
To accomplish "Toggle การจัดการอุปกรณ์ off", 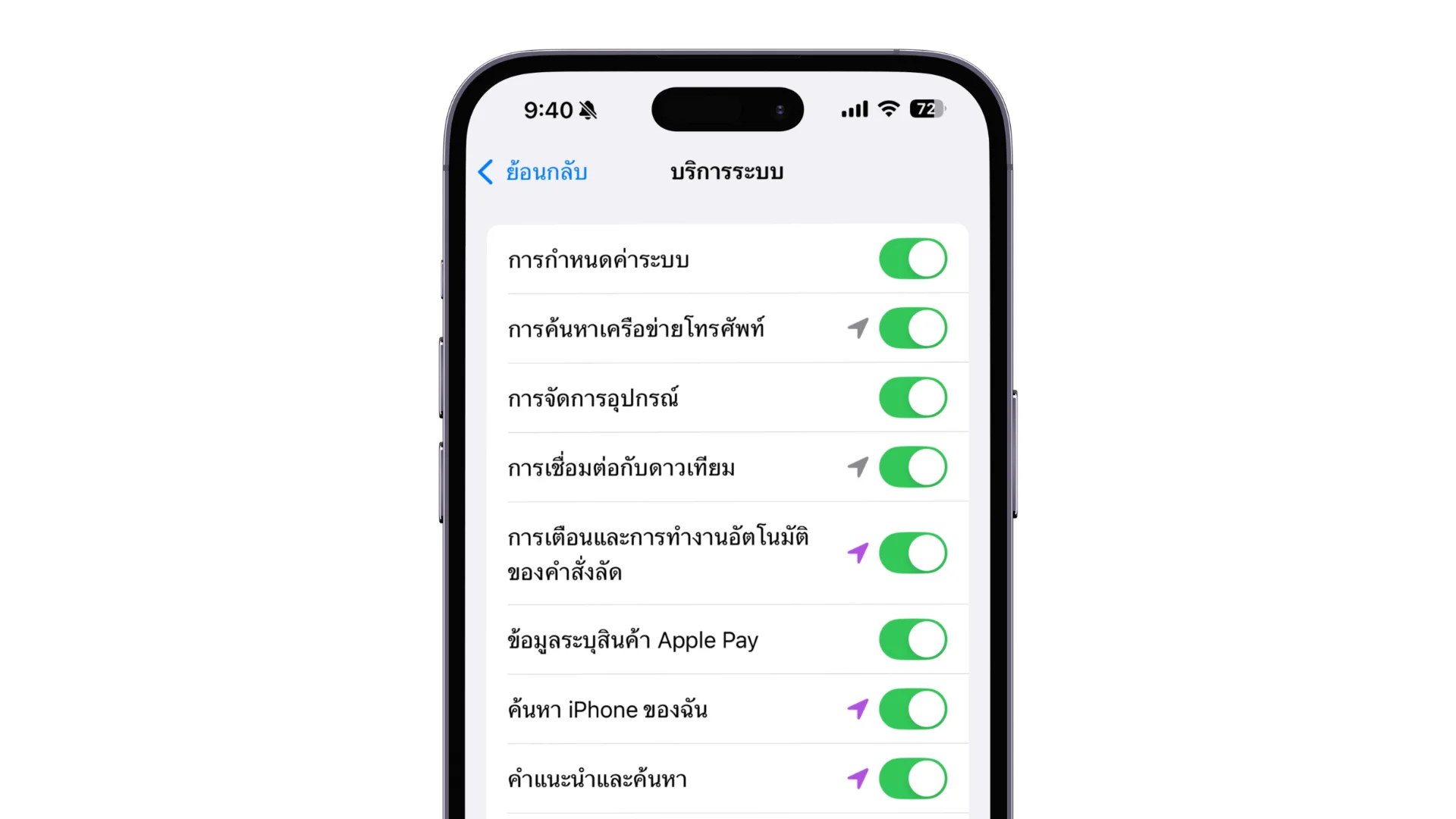I will 912,398.
